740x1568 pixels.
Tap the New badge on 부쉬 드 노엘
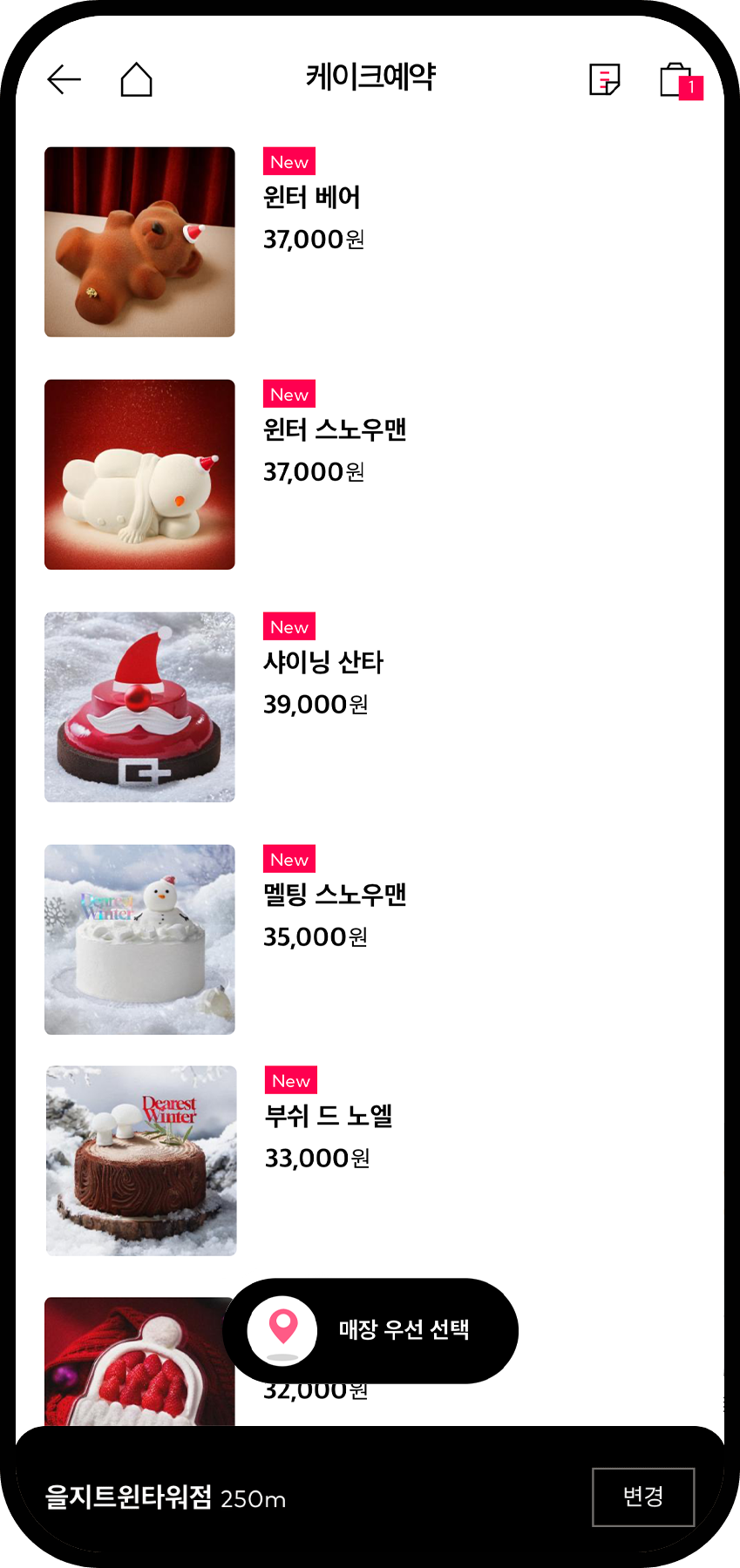point(289,1080)
